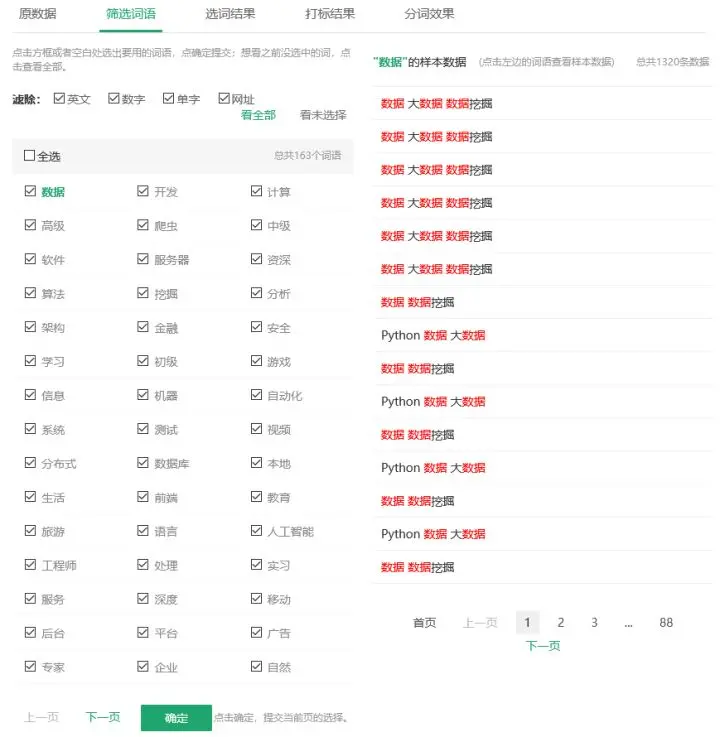Check the 全选 checkbox
This screenshot has height=737, width=720.
pyautogui.click(x=30, y=156)
